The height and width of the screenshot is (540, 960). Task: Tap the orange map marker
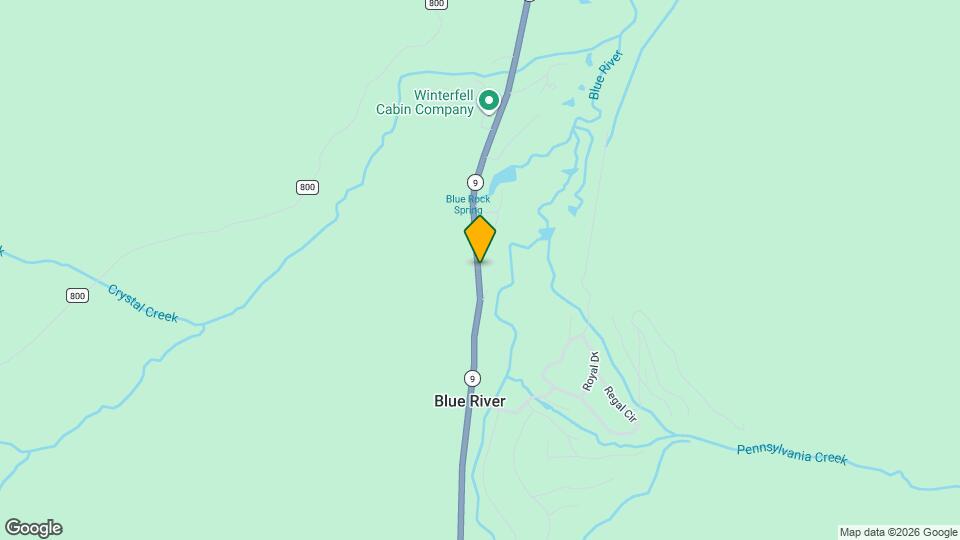tap(480, 238)
